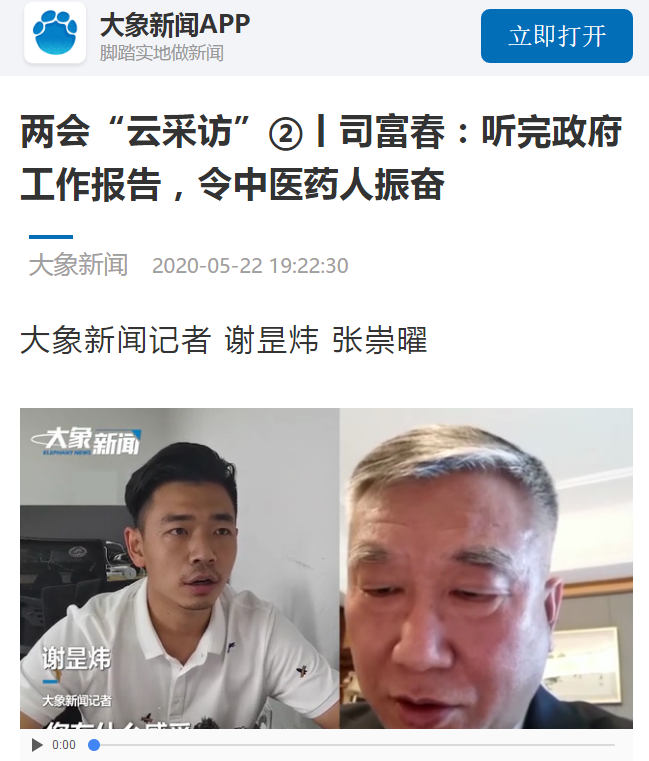Tap the video progress slider
Viewport: 649px width, 761px height.
(x=350, y=745)
